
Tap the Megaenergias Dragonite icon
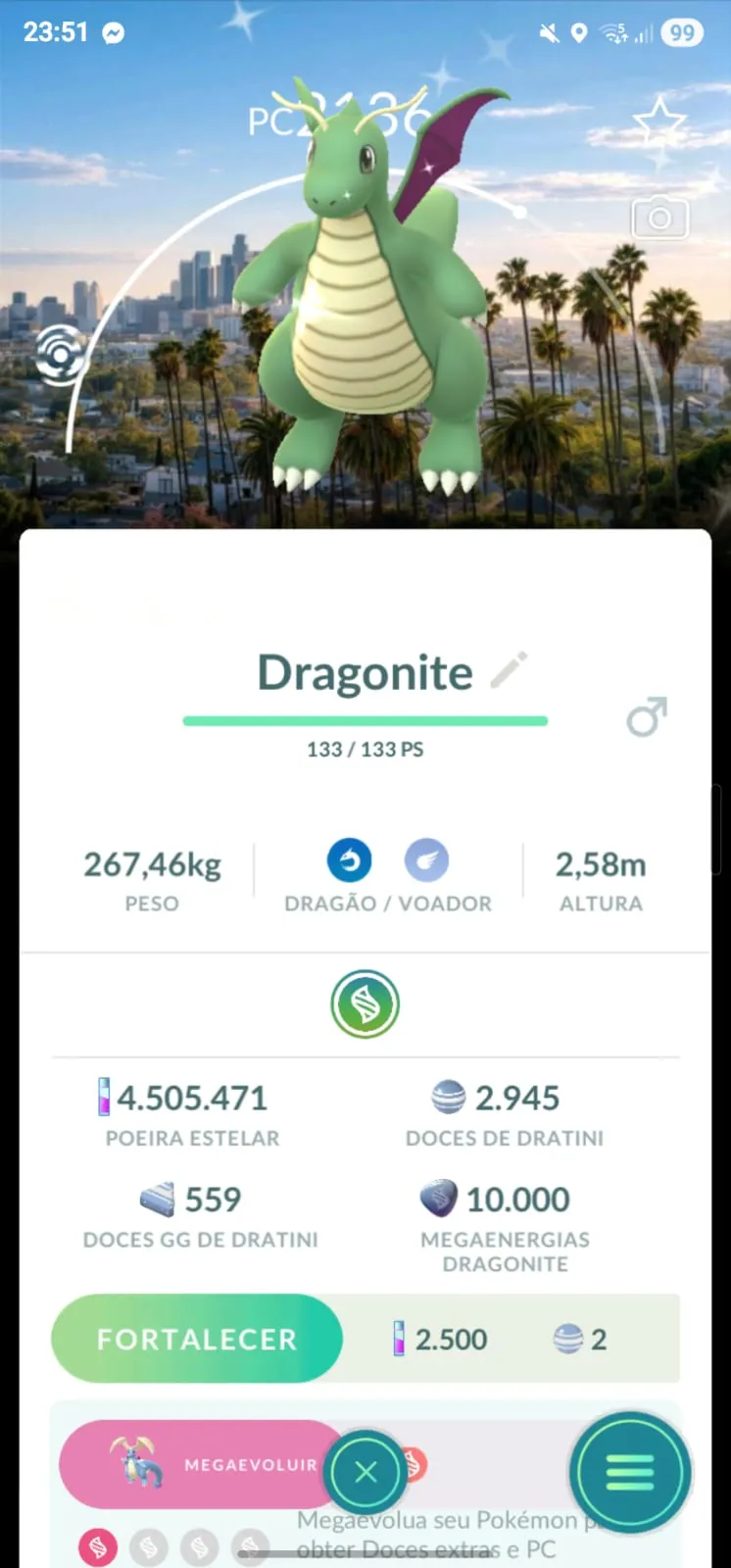click(x=438, y=1199)
